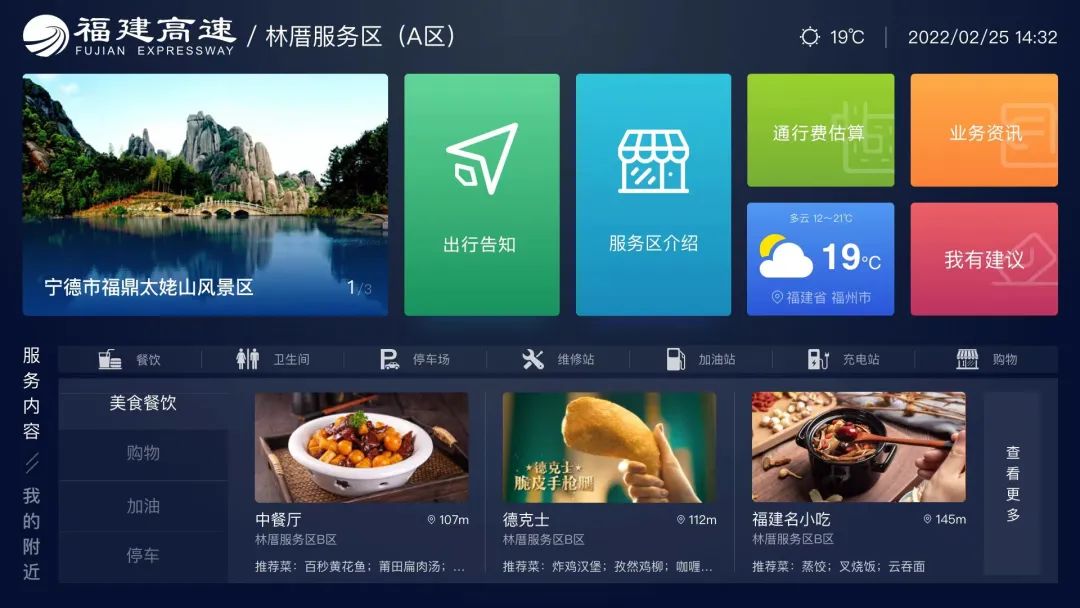Screen dimensions: 1080x608
Task: Select the 购物 tab with shop icon
Action: [x=987, y=360]
